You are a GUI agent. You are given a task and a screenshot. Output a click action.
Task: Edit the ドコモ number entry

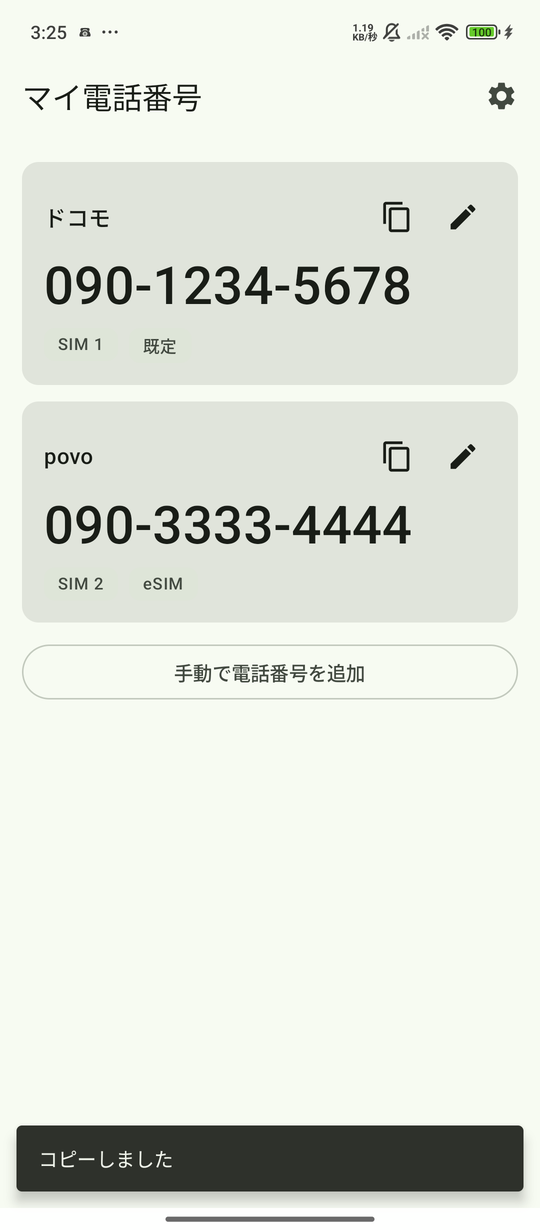(x=463, y=217)
